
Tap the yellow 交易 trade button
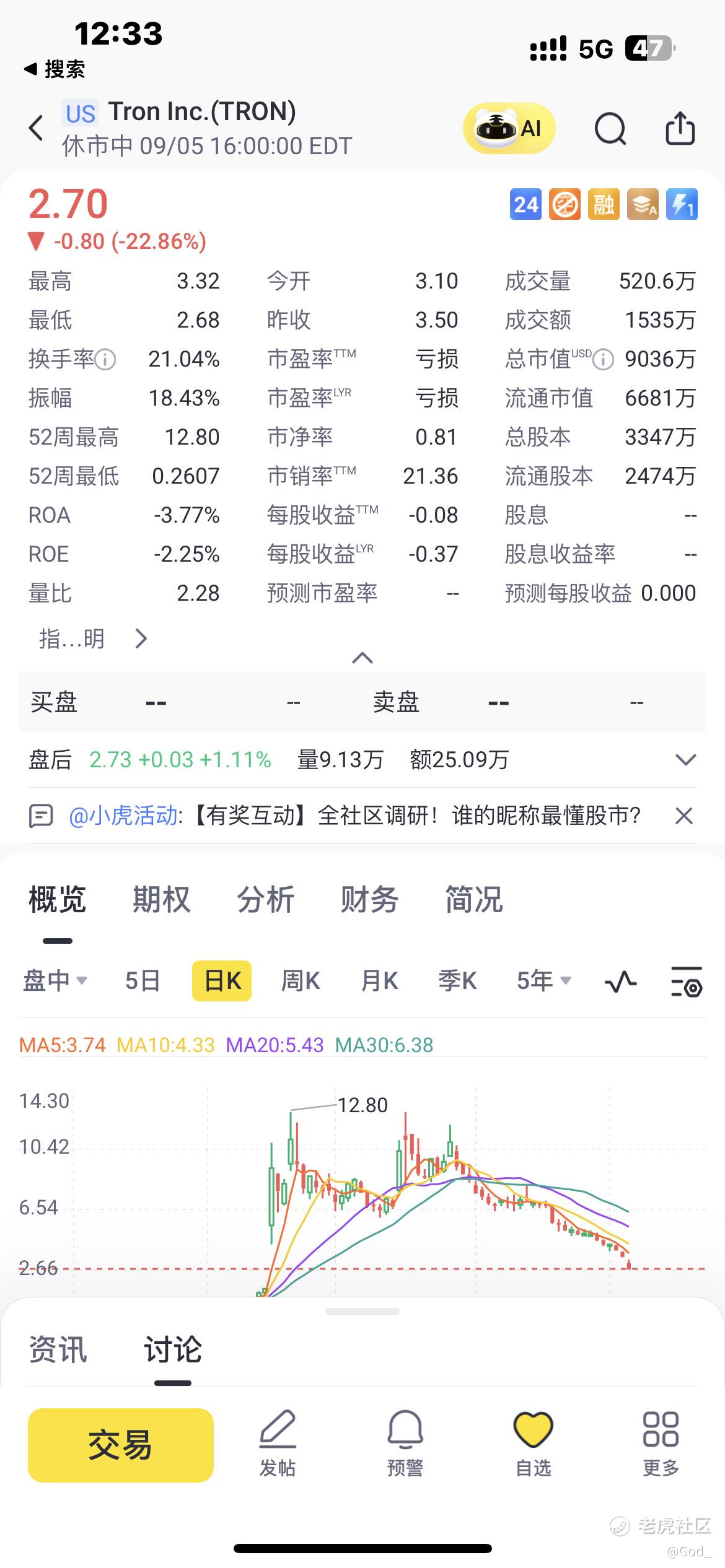pos(121,1445)
